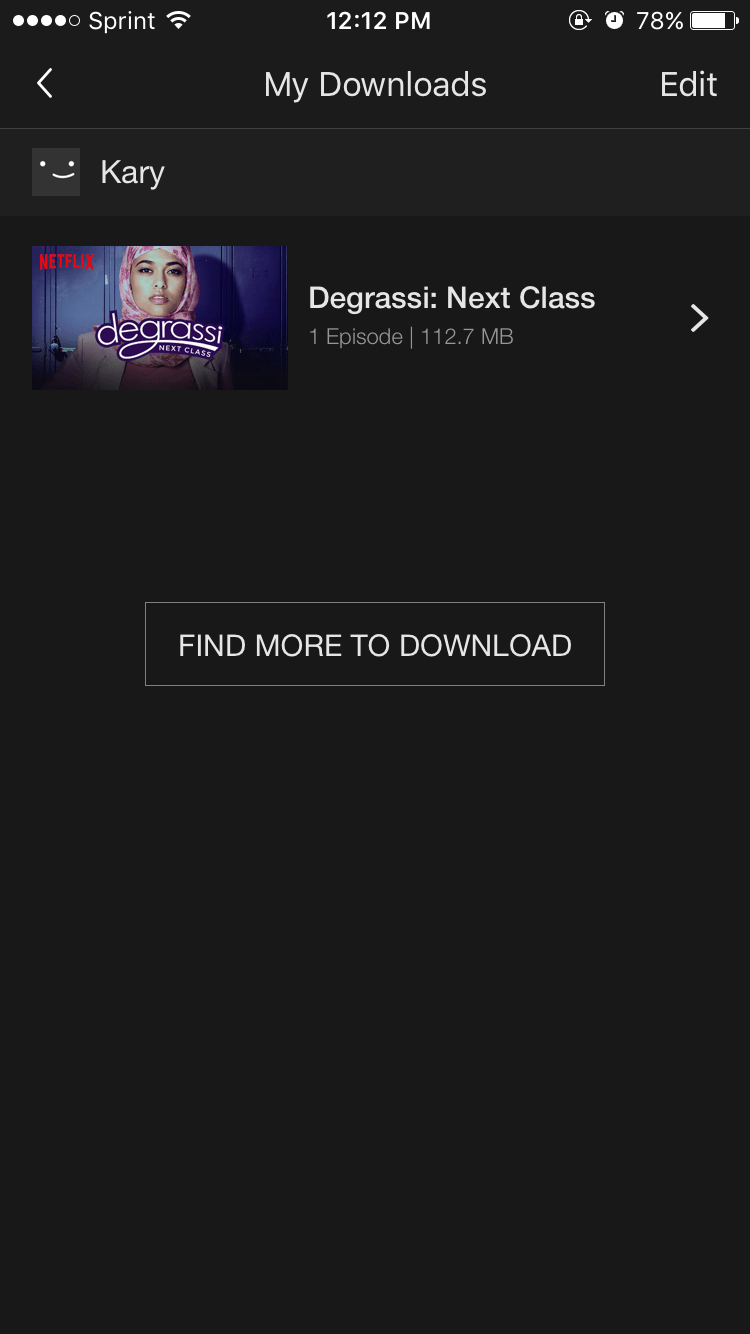
Task: Tap Edit to manage downloads
Action: click(688, 84)
